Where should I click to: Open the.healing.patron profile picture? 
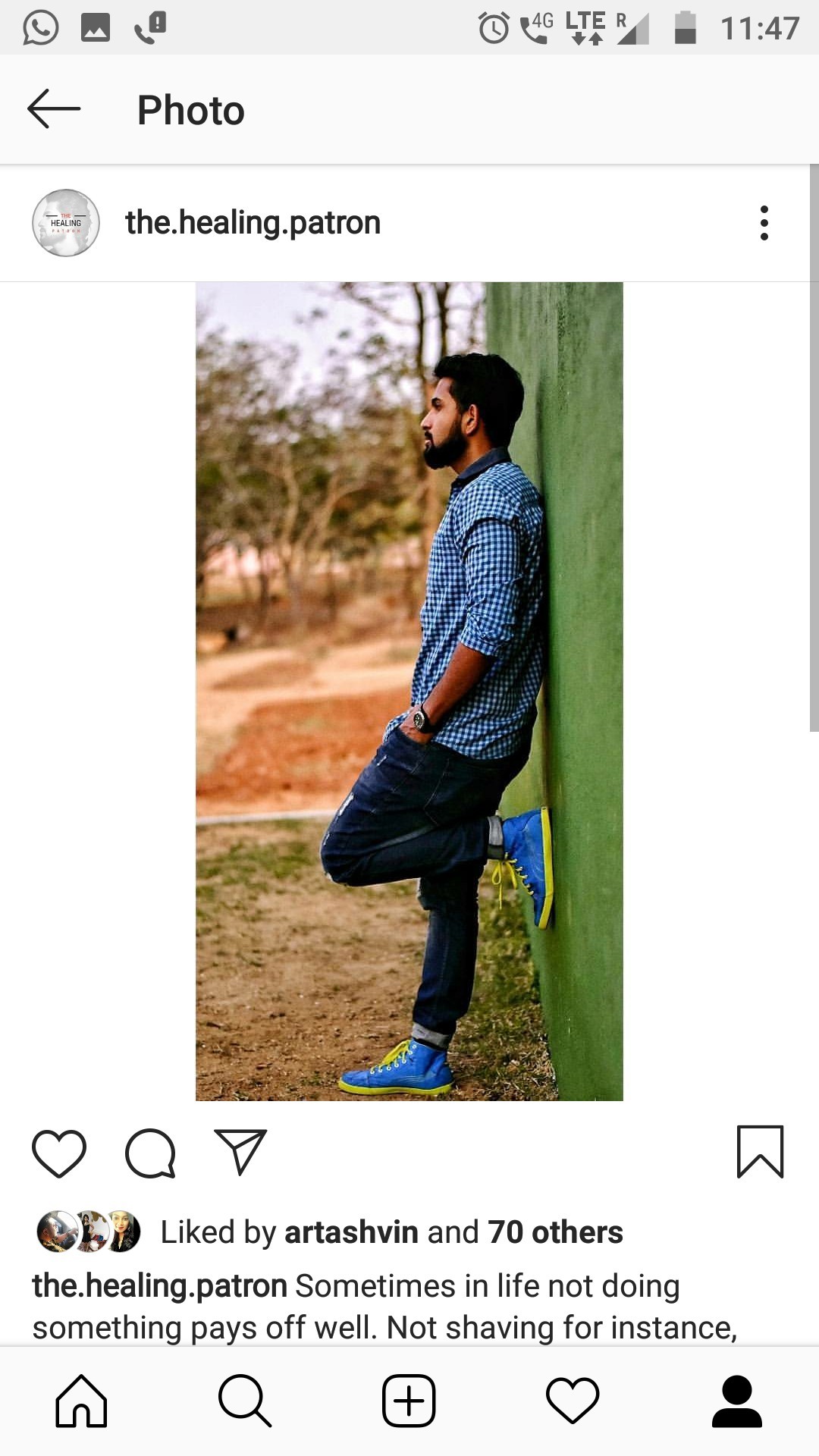[x=66, y=223]
